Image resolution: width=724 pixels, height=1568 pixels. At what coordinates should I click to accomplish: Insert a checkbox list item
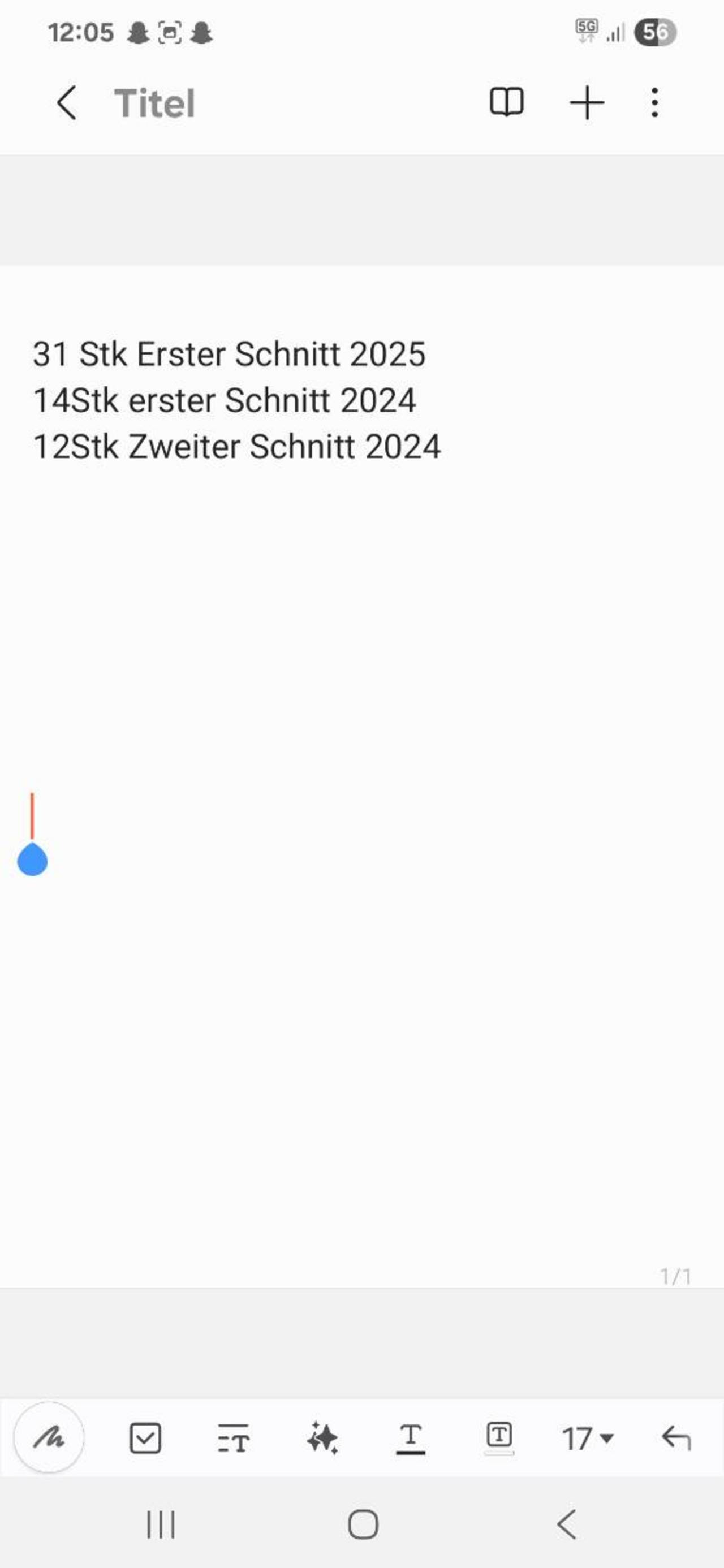[145, 1439]
